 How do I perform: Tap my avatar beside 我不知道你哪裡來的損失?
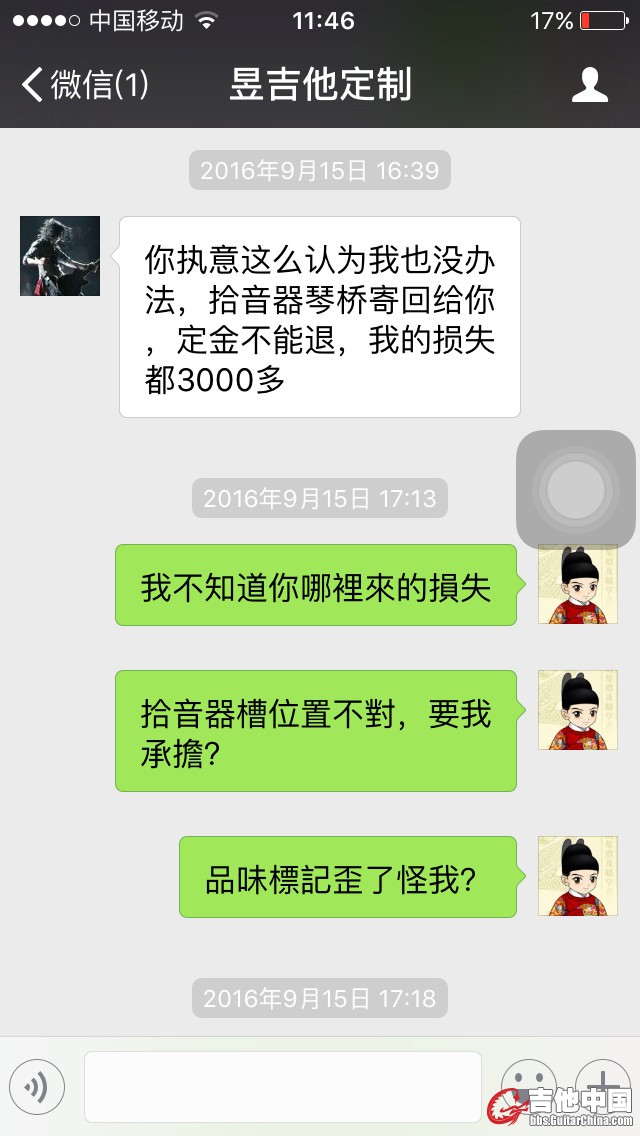[577, 584]
